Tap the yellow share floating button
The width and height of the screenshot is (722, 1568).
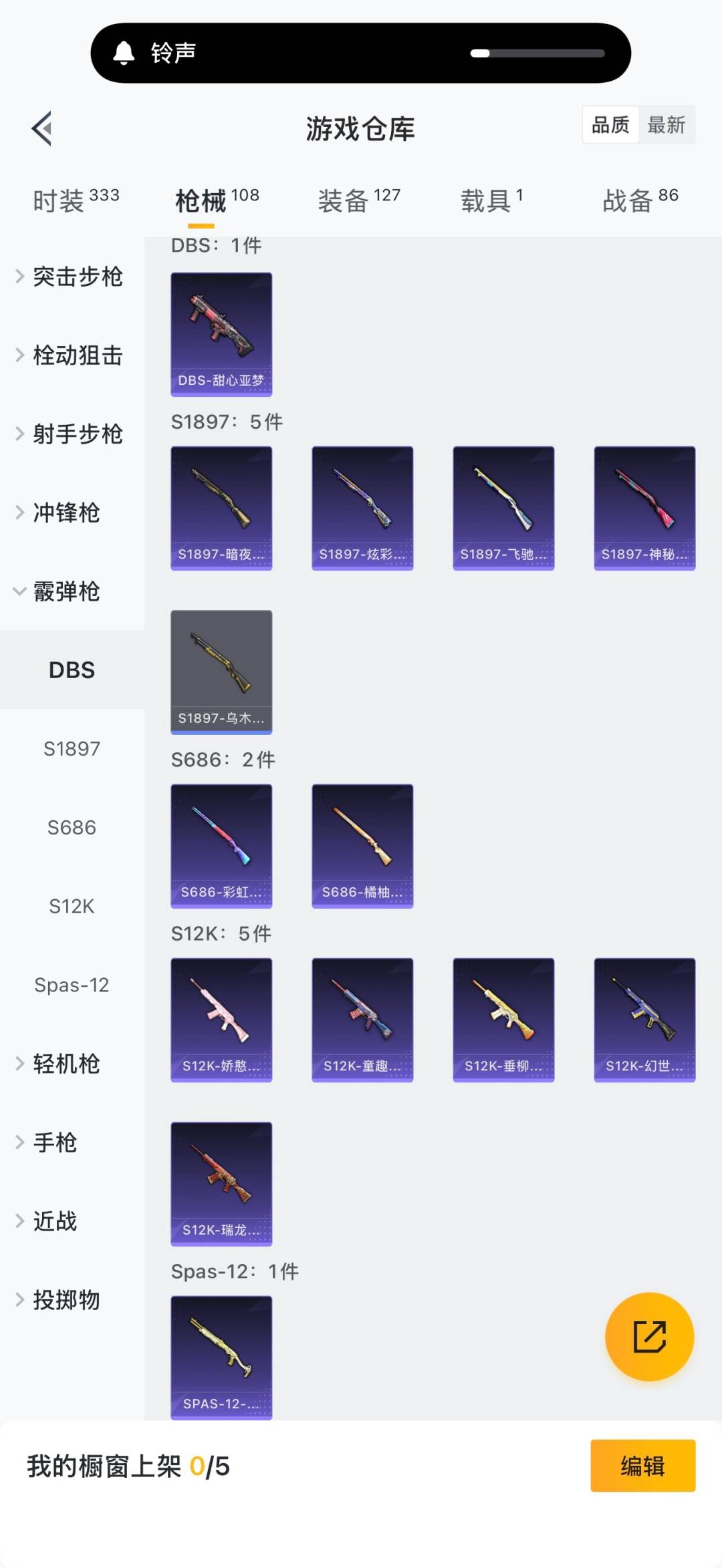coord(649,1336)
